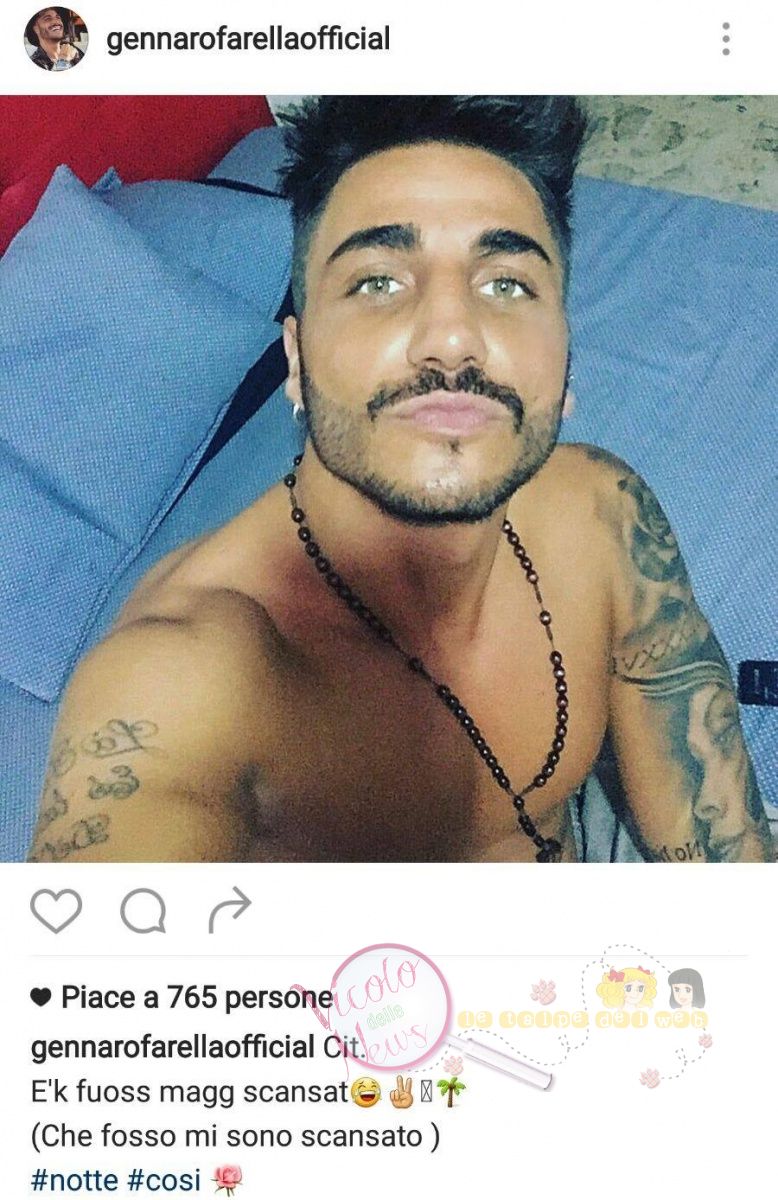Tap the username in the post caption
This screenshot has height=1200, width=778.
(172, 1047)
